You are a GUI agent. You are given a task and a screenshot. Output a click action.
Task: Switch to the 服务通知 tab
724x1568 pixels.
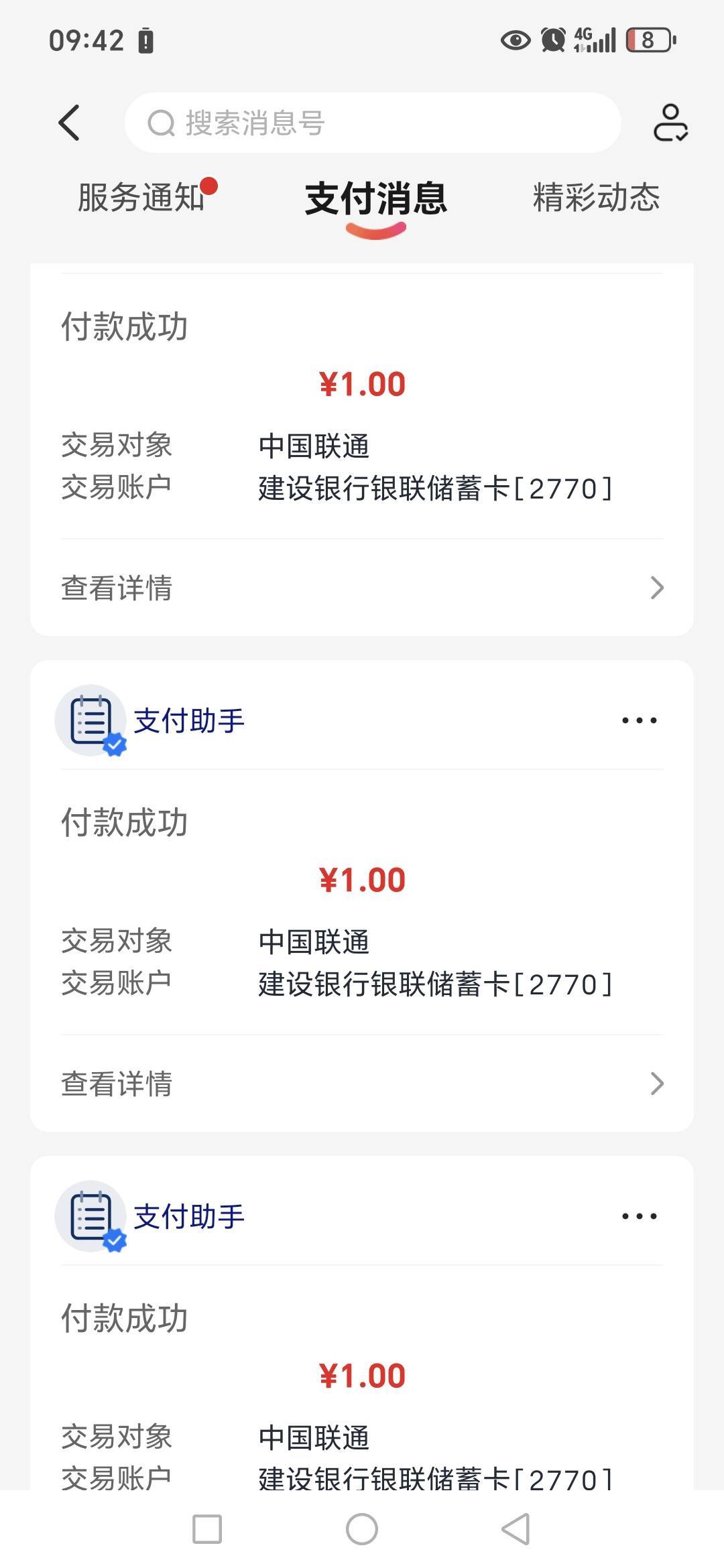pyautogui.click(x=141, y=198)
